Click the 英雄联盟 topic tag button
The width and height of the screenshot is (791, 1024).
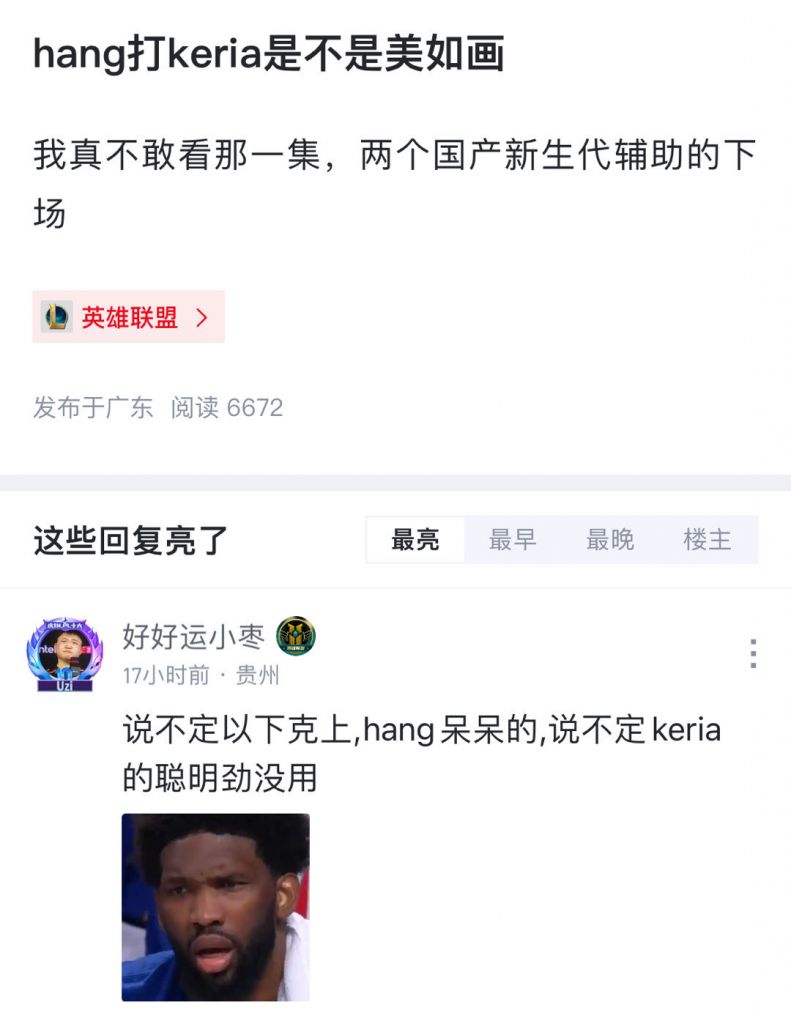[127, 316]
